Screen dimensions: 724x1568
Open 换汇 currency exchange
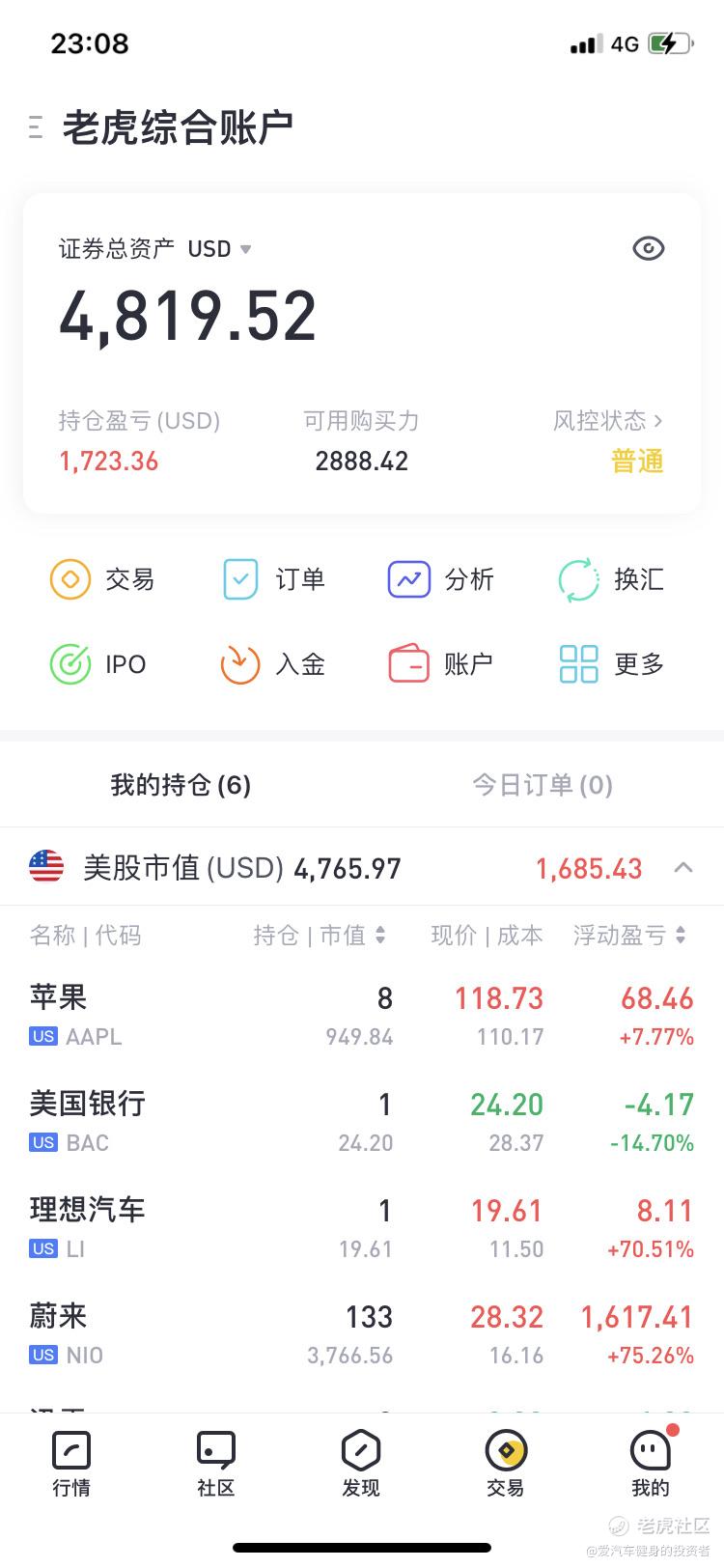coord(611,579)
